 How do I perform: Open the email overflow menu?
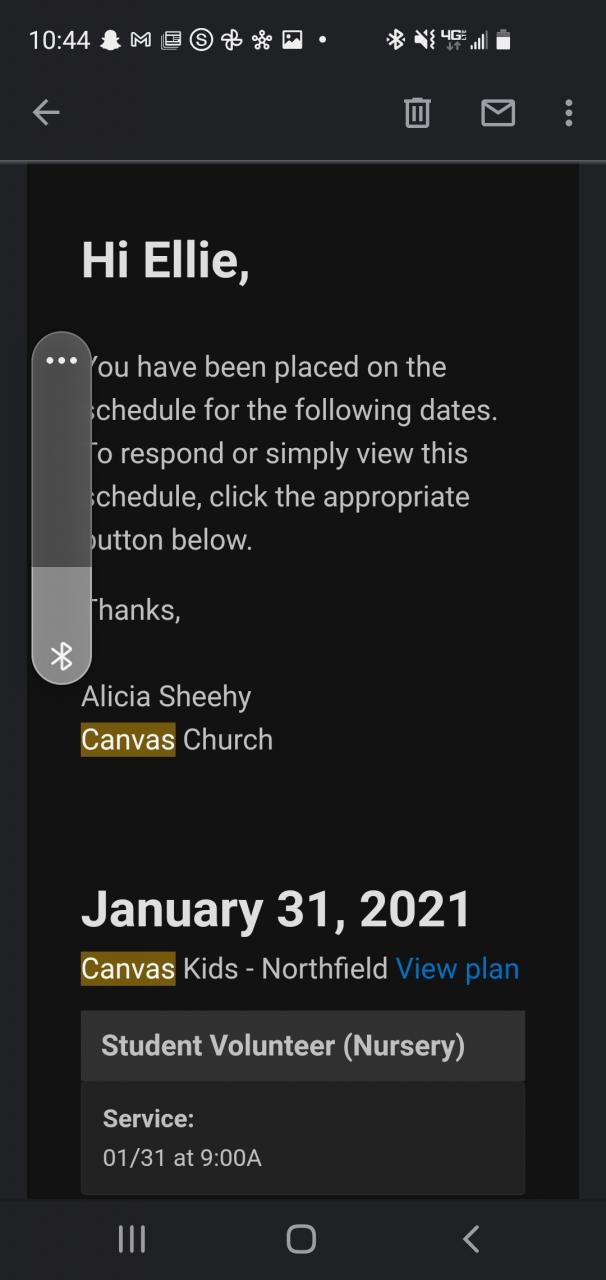coord(568,113)
